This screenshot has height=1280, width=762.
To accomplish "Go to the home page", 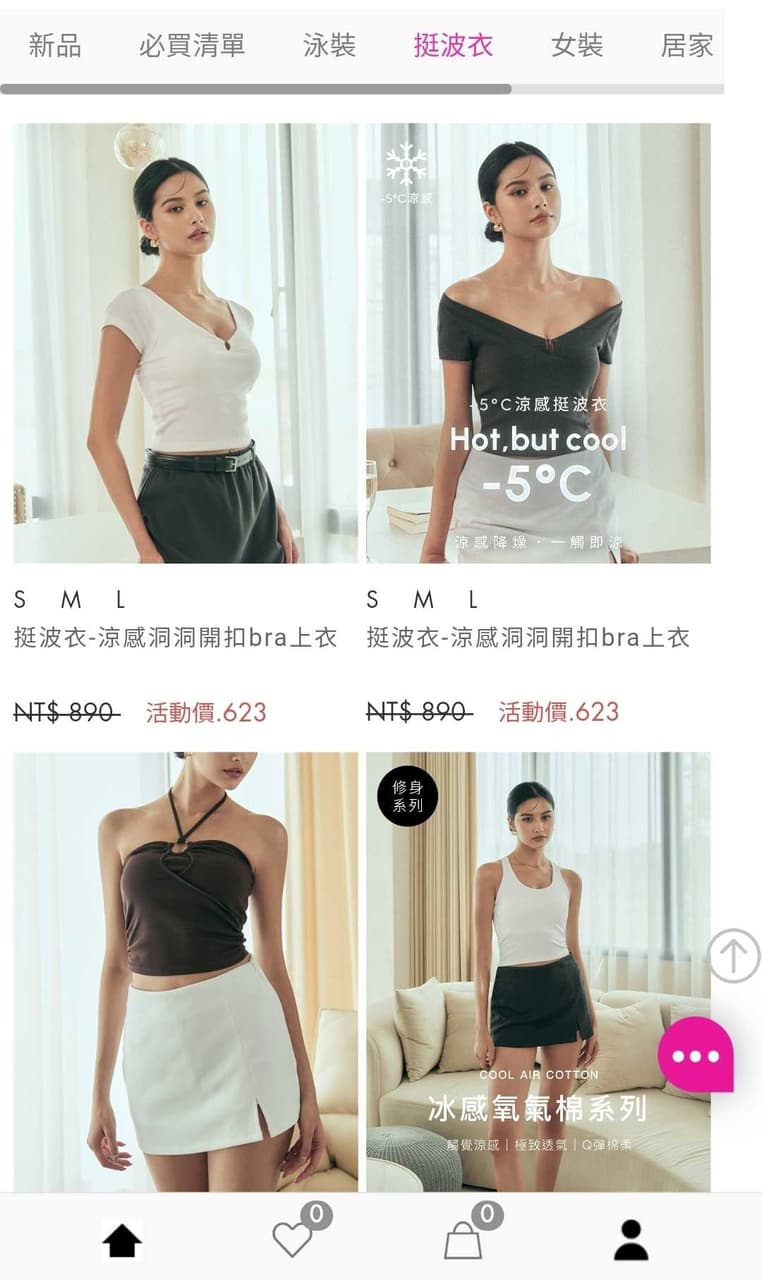I will pyautogui.click(x=122, y=1241).
